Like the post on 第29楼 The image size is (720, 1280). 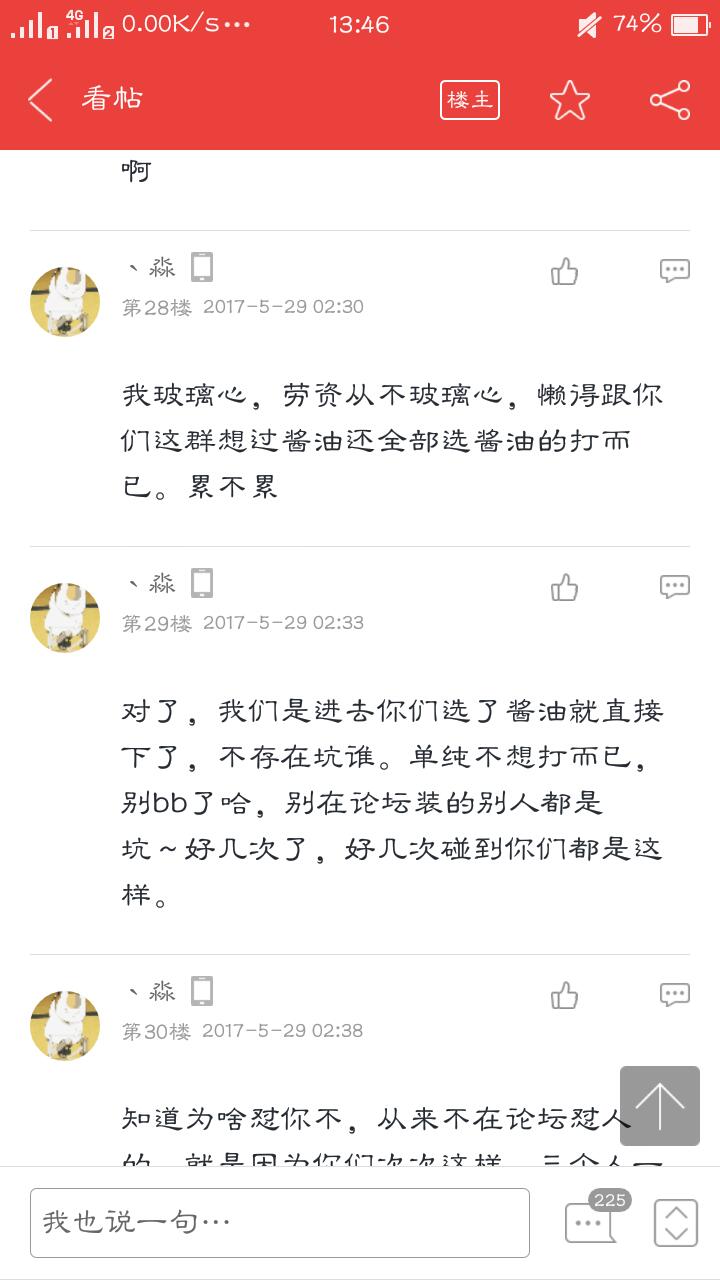click(565, 587)
